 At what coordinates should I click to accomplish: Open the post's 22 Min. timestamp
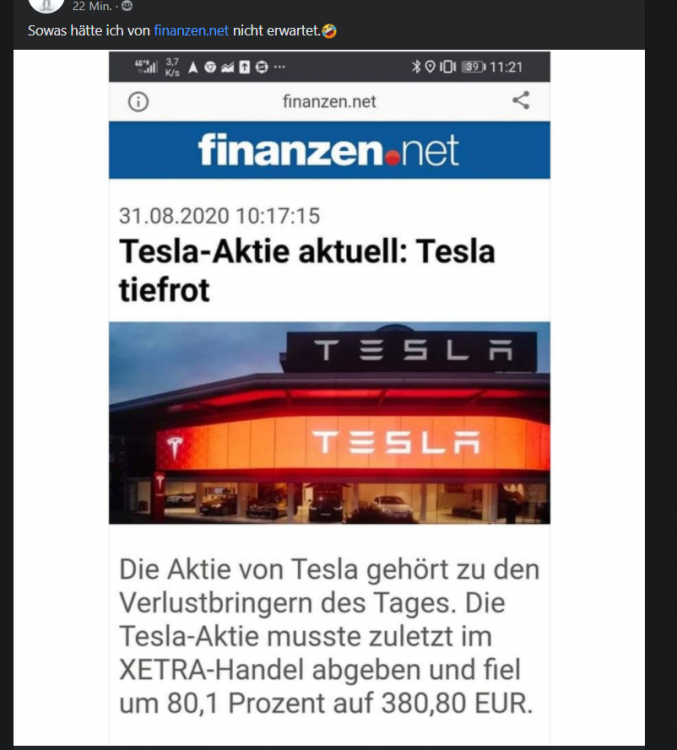[92, 6]
